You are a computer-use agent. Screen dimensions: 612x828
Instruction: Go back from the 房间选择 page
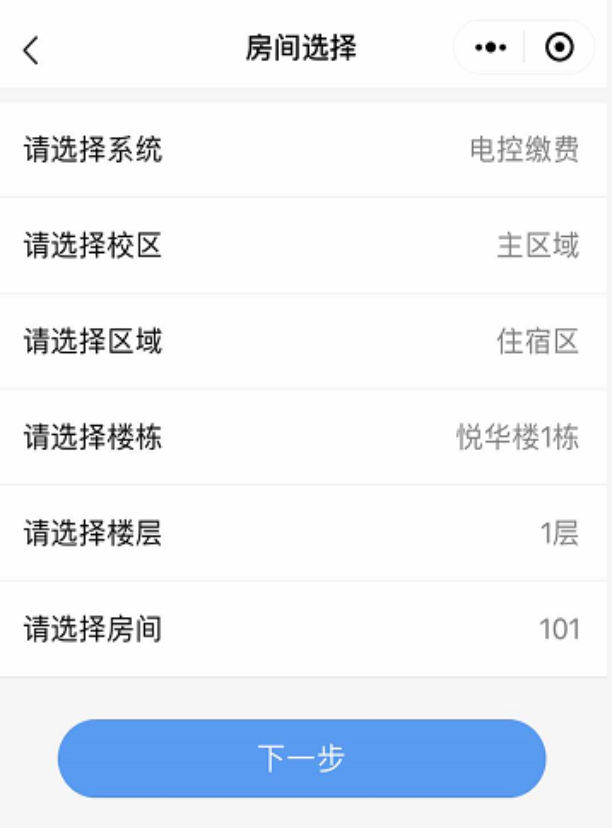31,49
